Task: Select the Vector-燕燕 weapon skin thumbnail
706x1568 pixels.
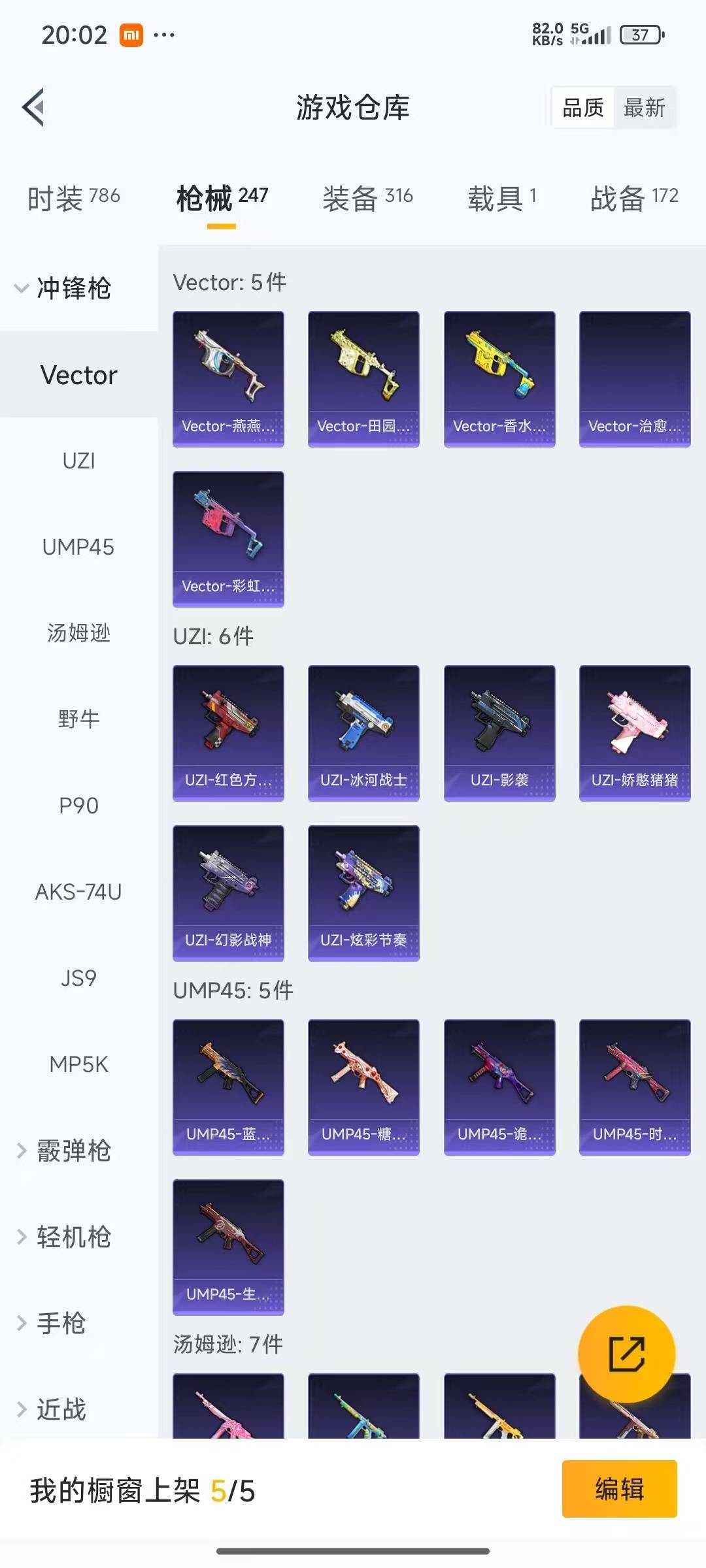Action: [x=228, y=378]
